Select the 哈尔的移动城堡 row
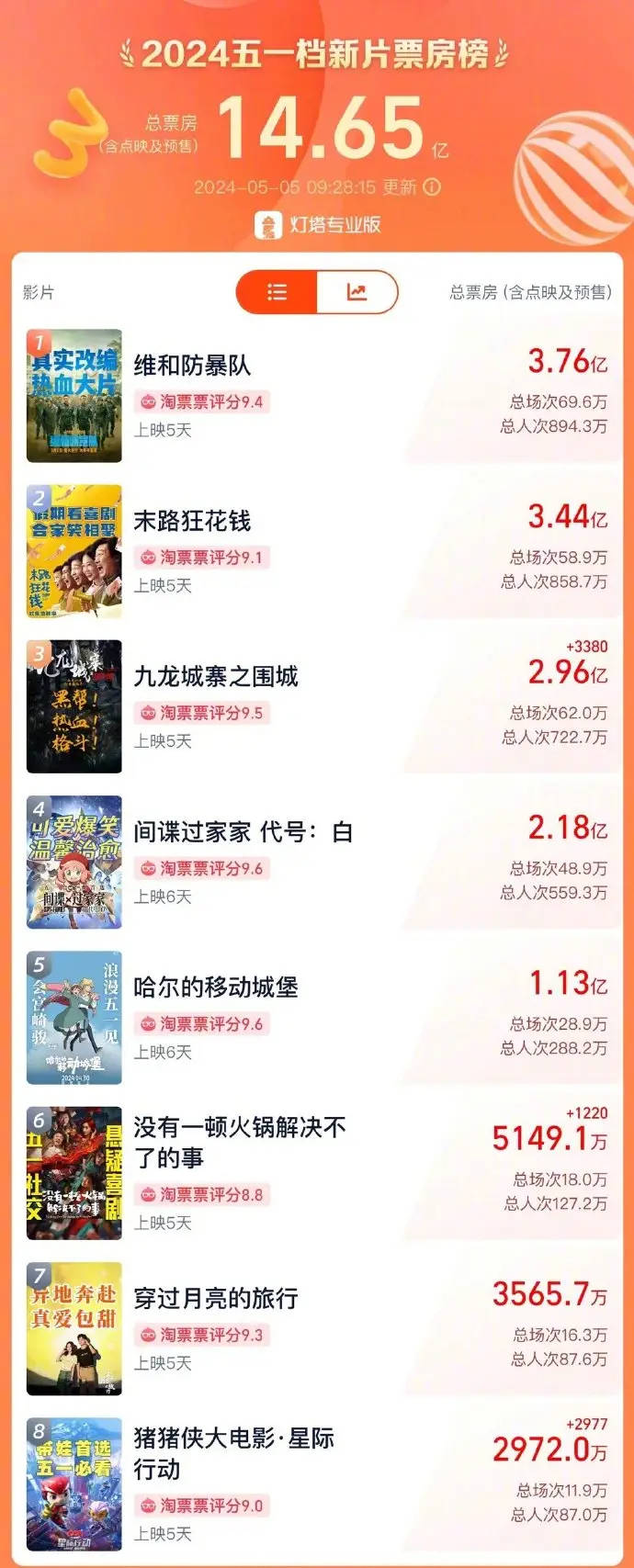Image resolution: width=634 pixels, height=1568 pixels. click(x=216, y=987)
